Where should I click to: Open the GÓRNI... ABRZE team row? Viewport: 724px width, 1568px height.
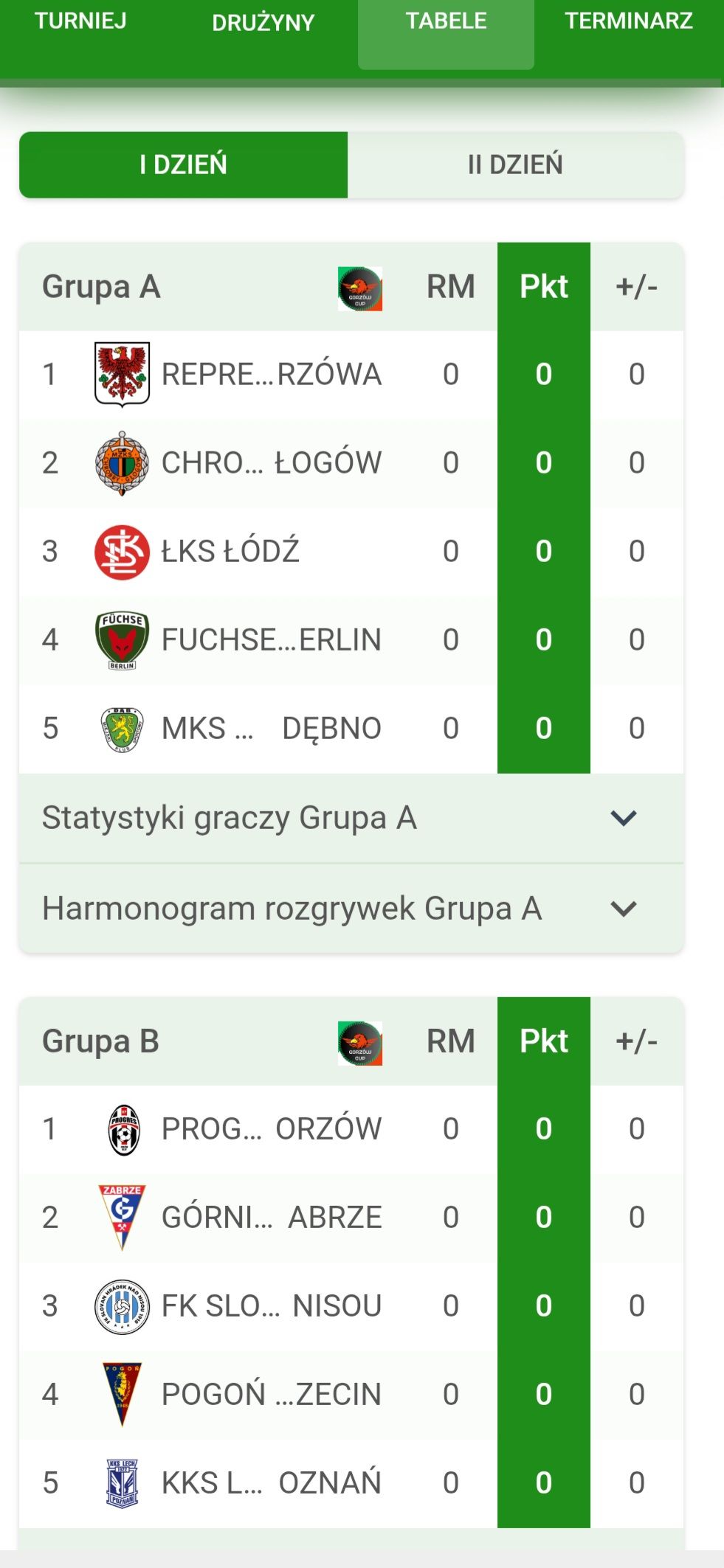coord(351,1218)
